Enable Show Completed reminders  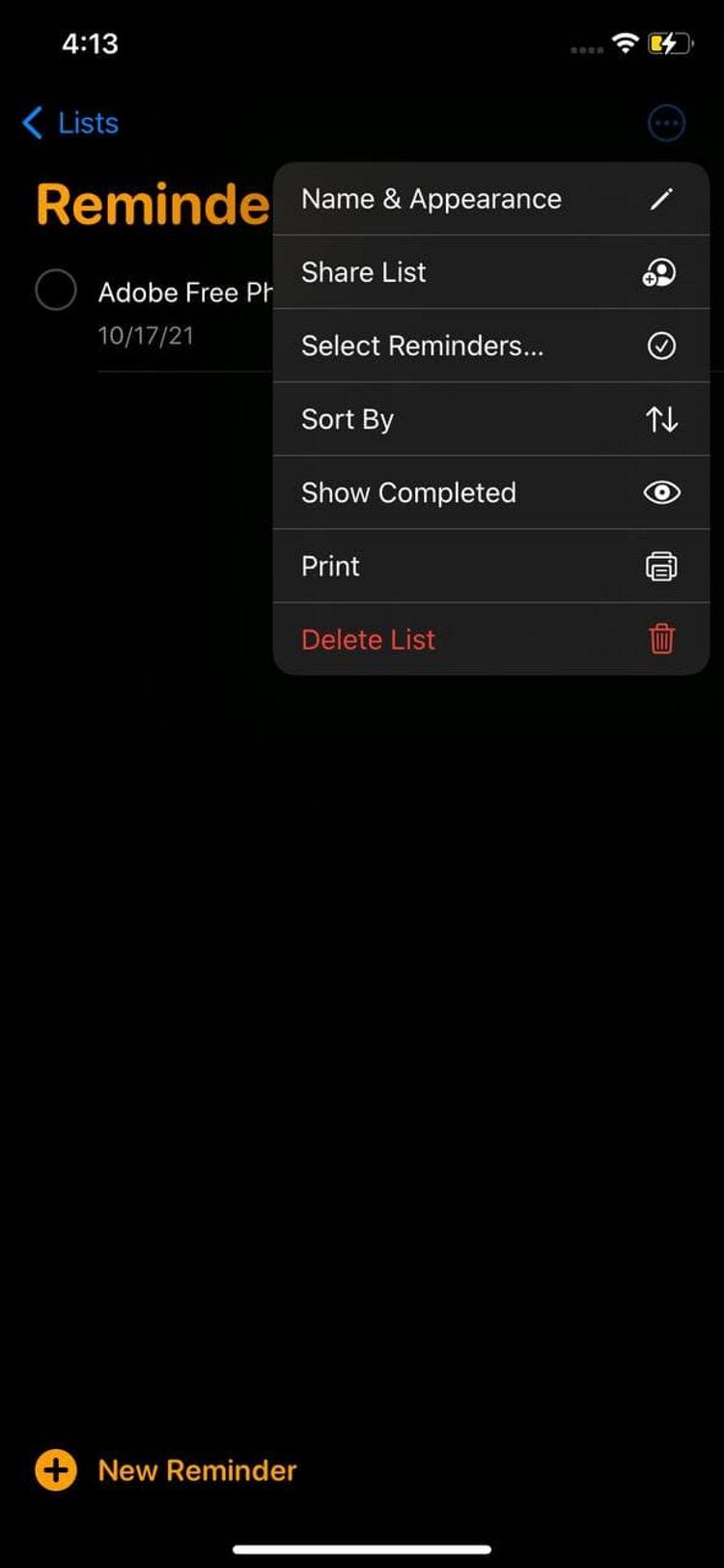tap(408, 492)
